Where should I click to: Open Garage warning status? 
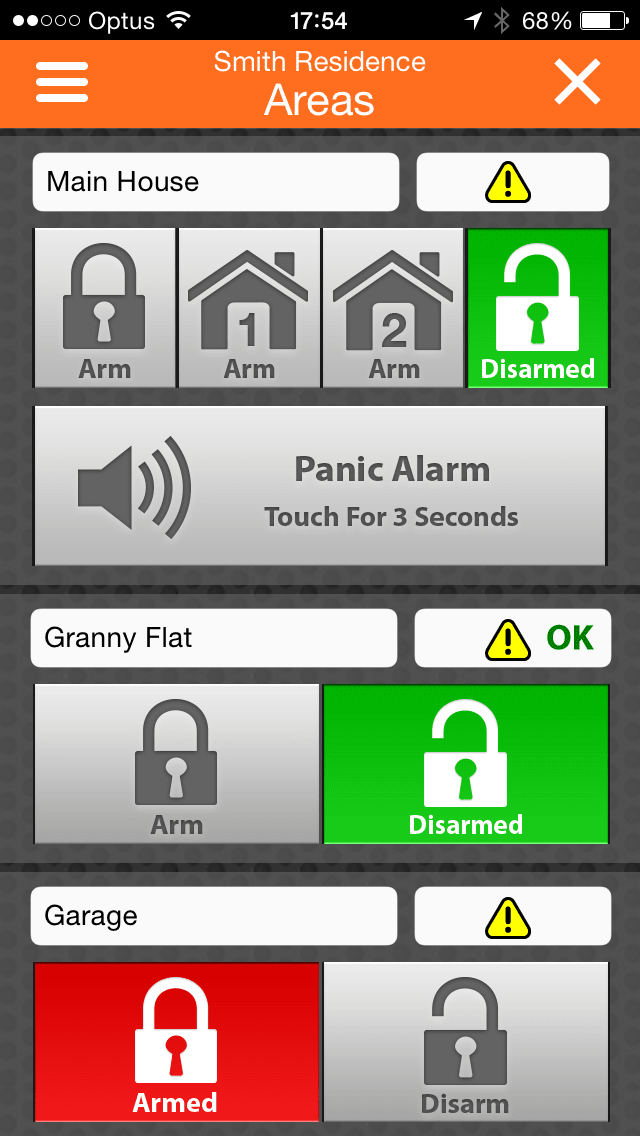click(512, 916)
